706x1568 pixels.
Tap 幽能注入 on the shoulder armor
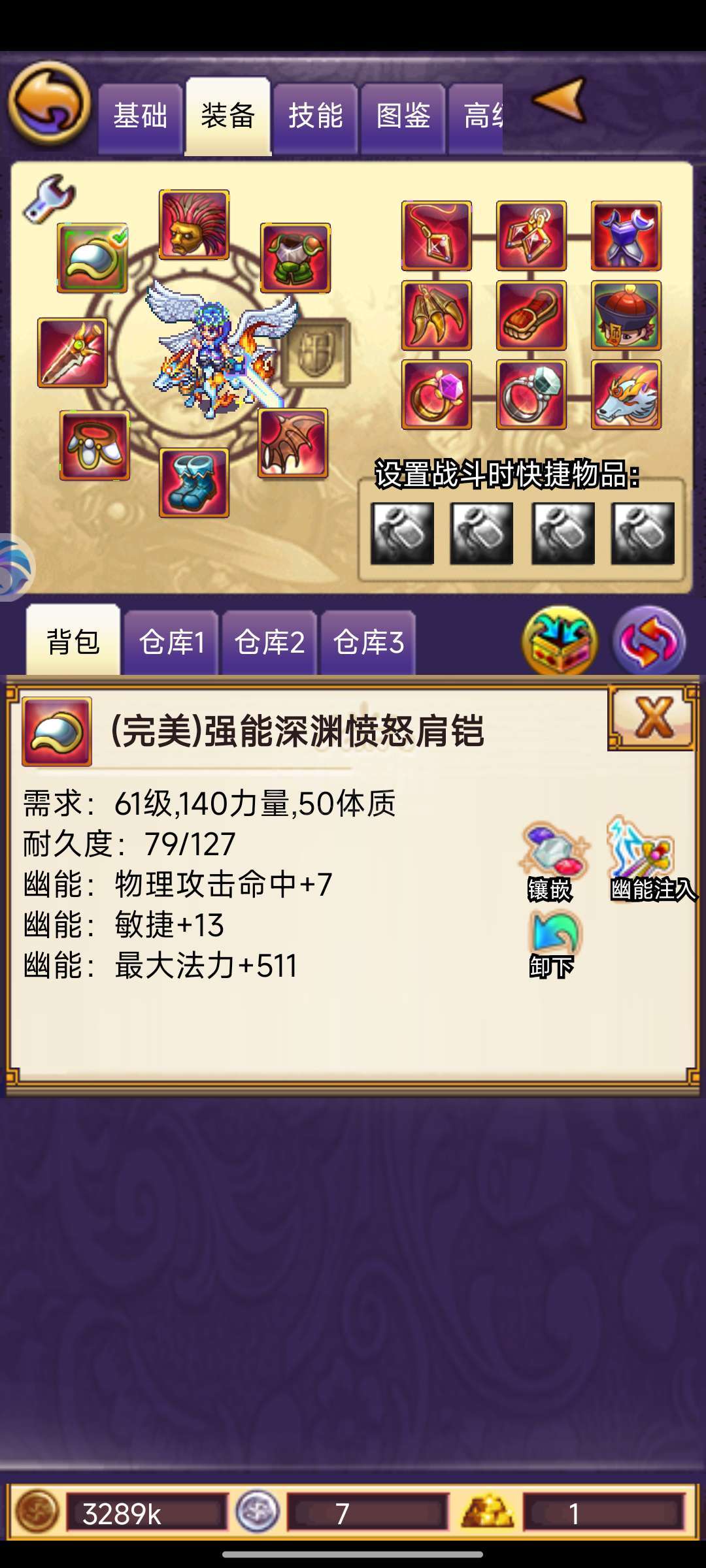click(650, 860)
